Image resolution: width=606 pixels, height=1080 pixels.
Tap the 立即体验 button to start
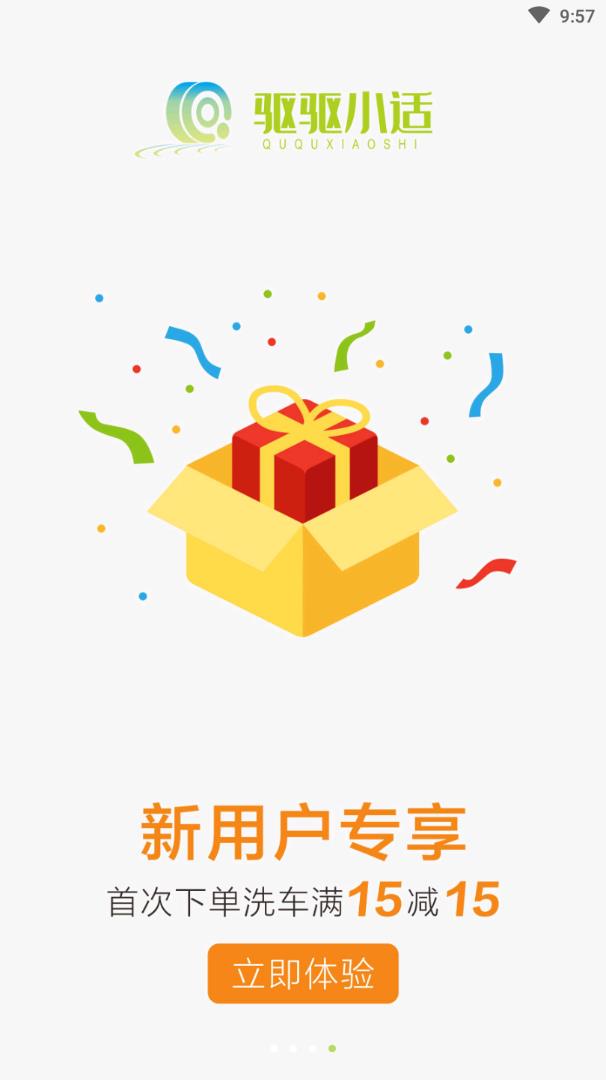point(303,973)
